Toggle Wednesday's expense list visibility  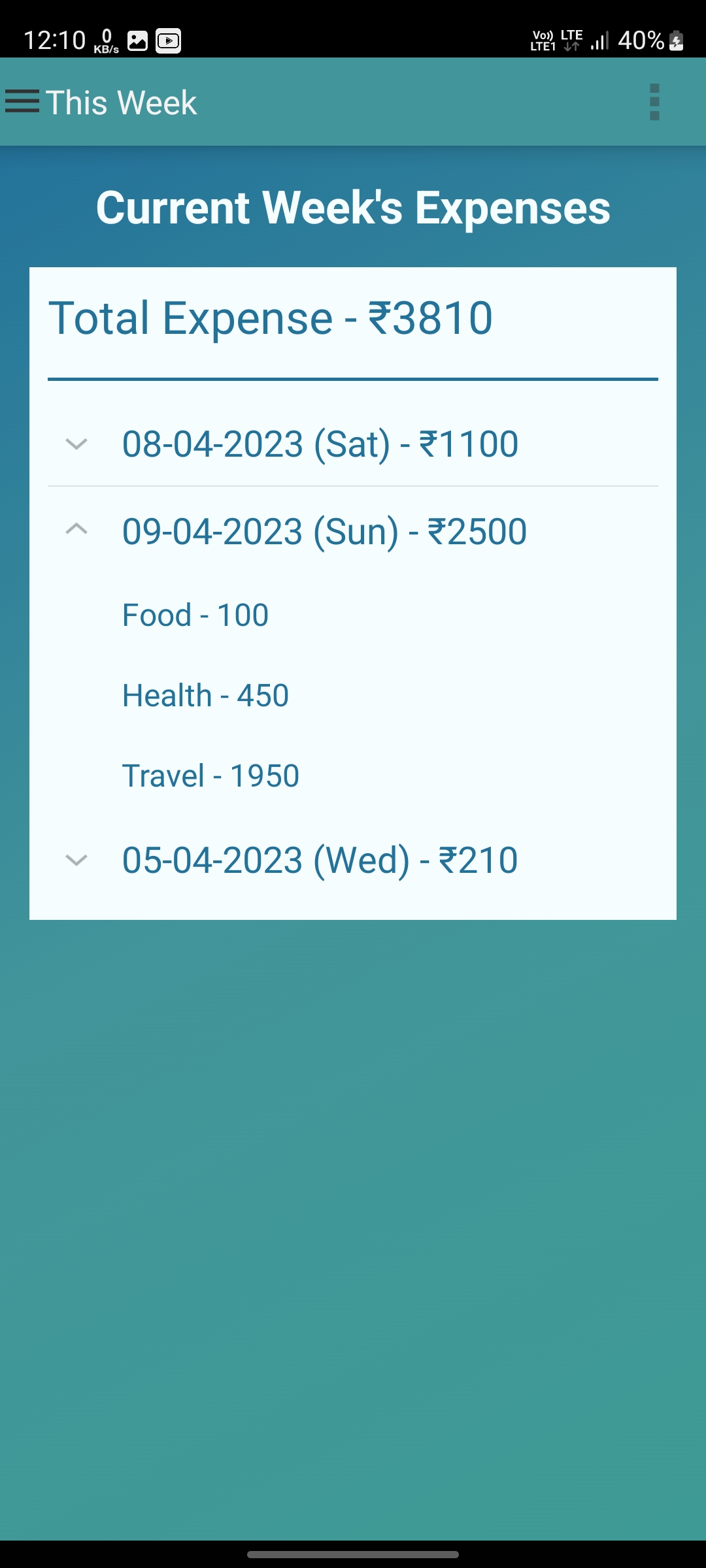pos(76,859)
